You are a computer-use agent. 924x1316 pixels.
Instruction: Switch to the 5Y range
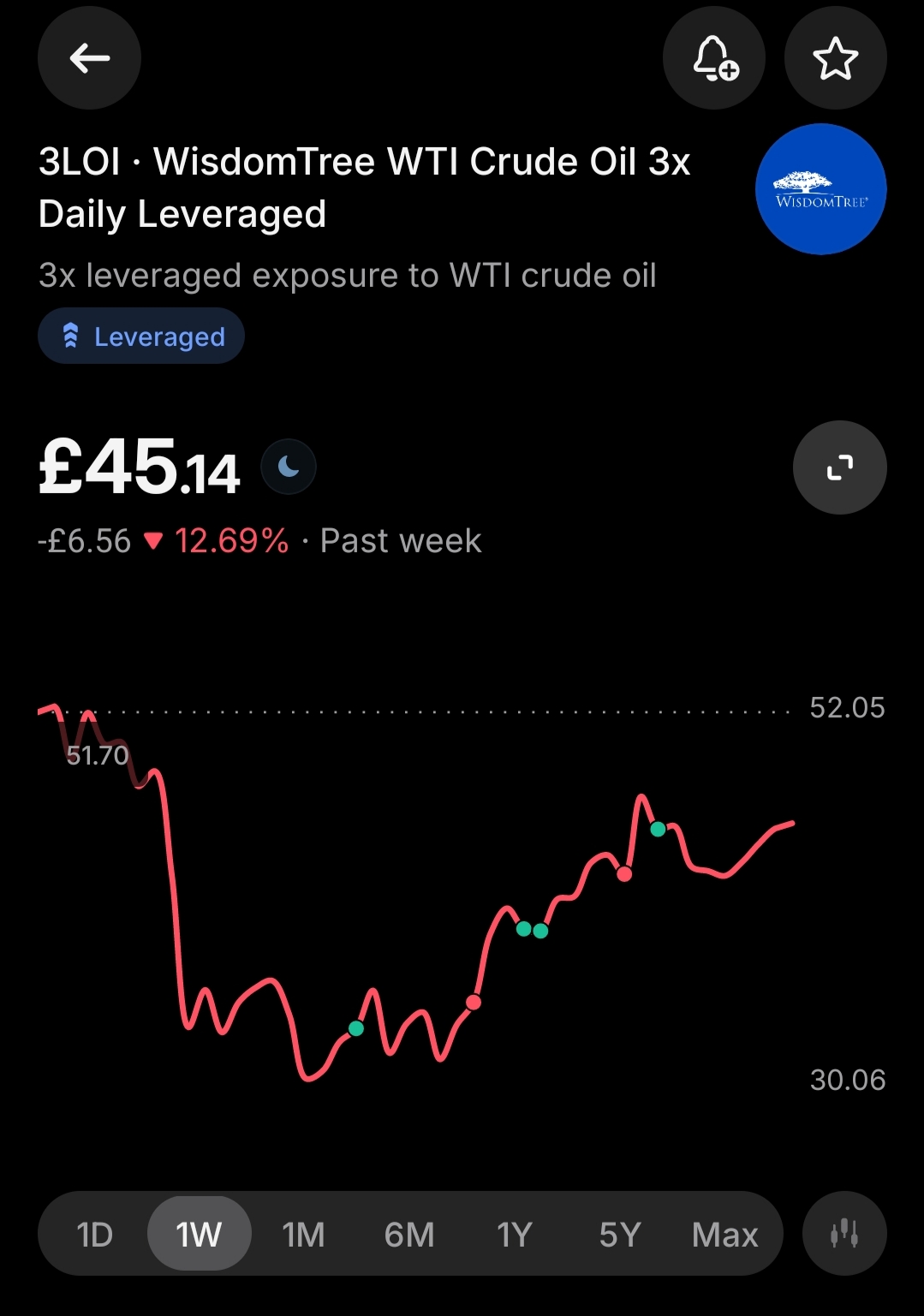point(619,1235)
